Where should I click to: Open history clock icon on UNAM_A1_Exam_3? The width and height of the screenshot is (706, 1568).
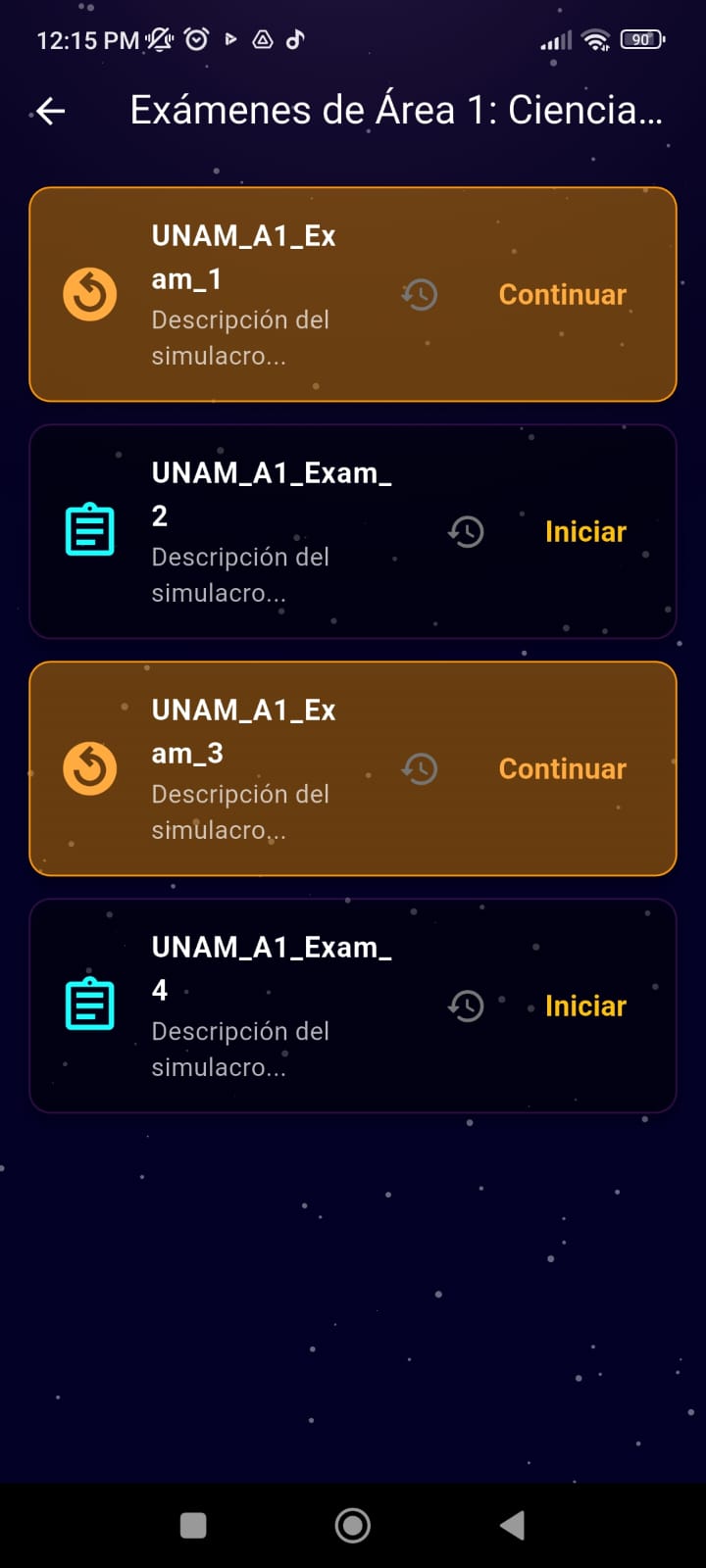tap(420, 768)
